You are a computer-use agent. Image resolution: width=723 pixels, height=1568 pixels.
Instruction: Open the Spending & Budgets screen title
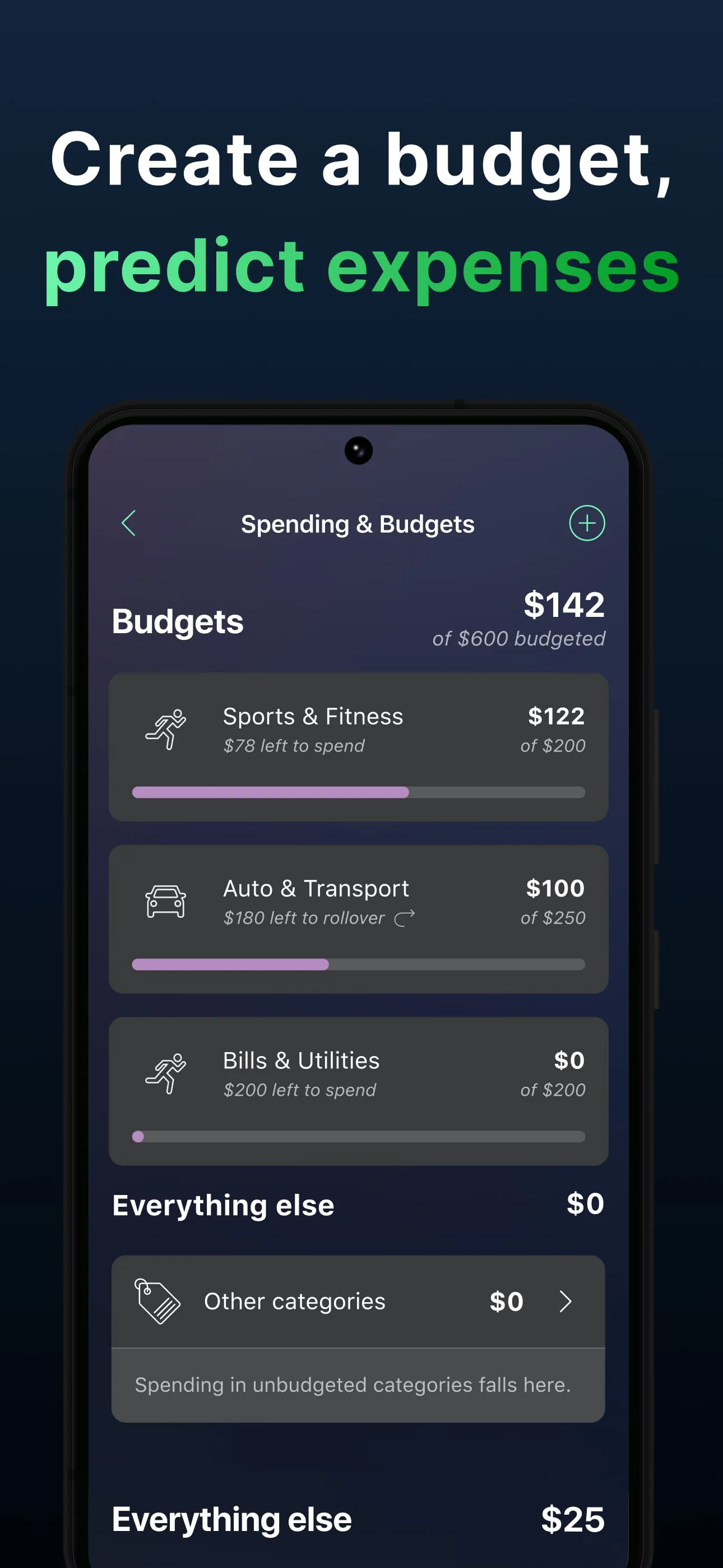tap(358, 523)
